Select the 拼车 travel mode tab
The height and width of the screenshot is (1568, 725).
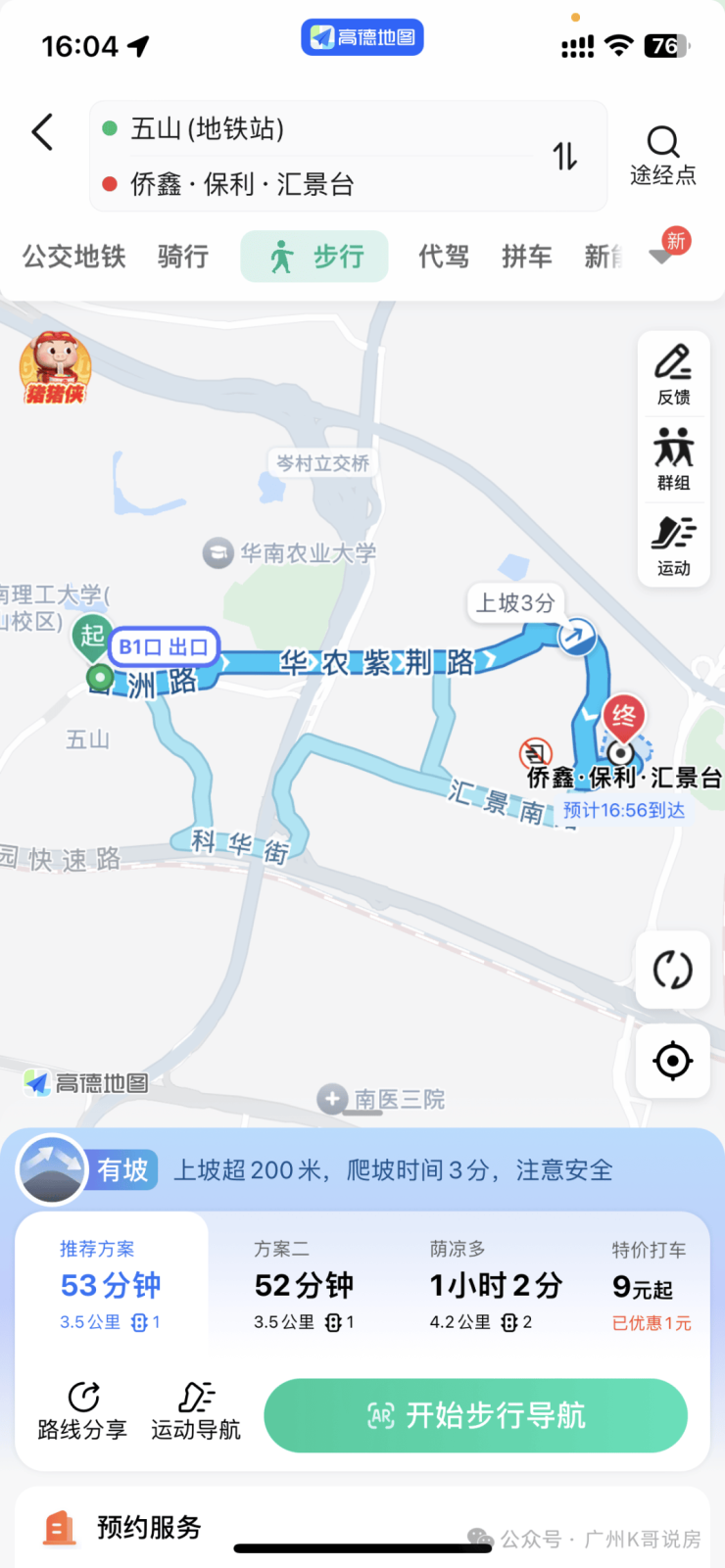tap(527, 257)
